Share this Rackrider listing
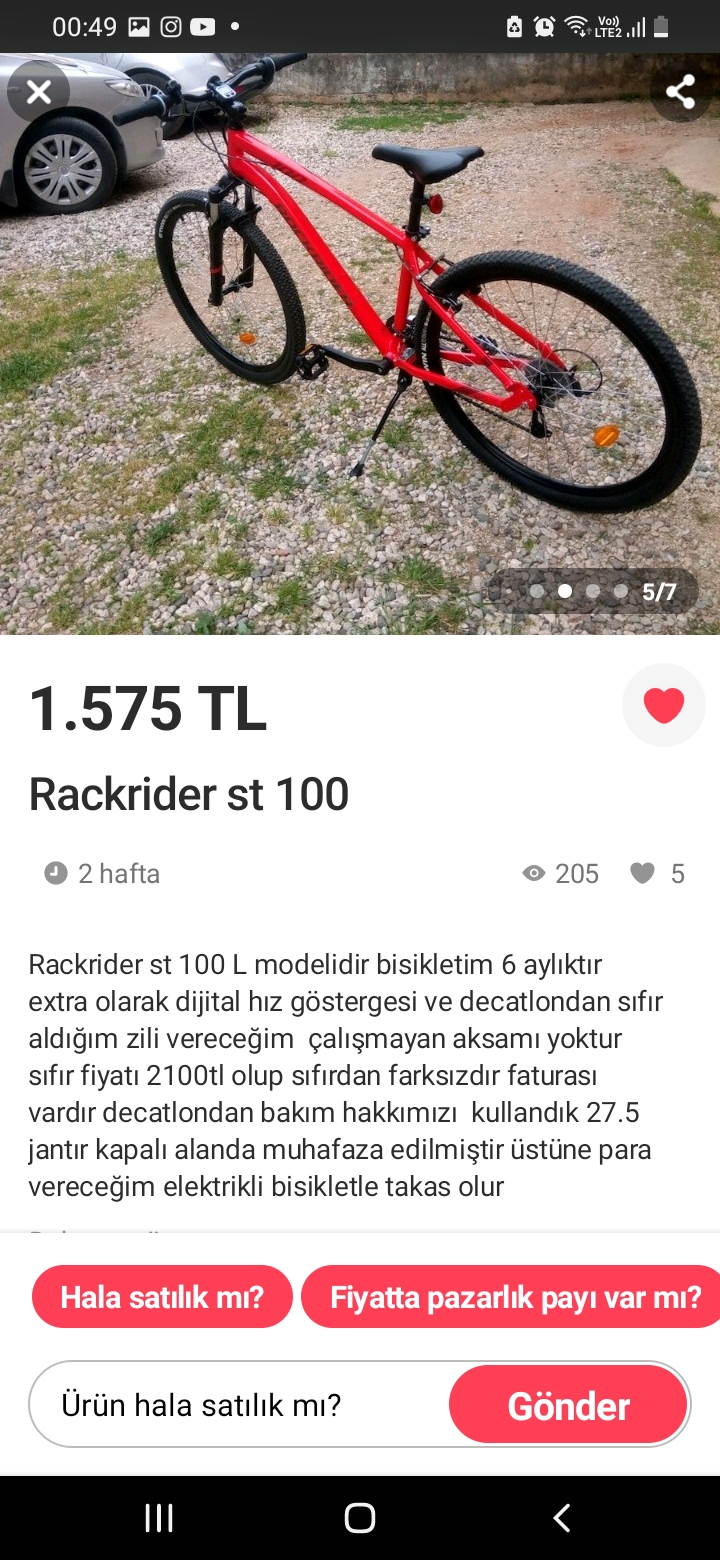This screenshot has height=1560, width=720. point(681,93)
